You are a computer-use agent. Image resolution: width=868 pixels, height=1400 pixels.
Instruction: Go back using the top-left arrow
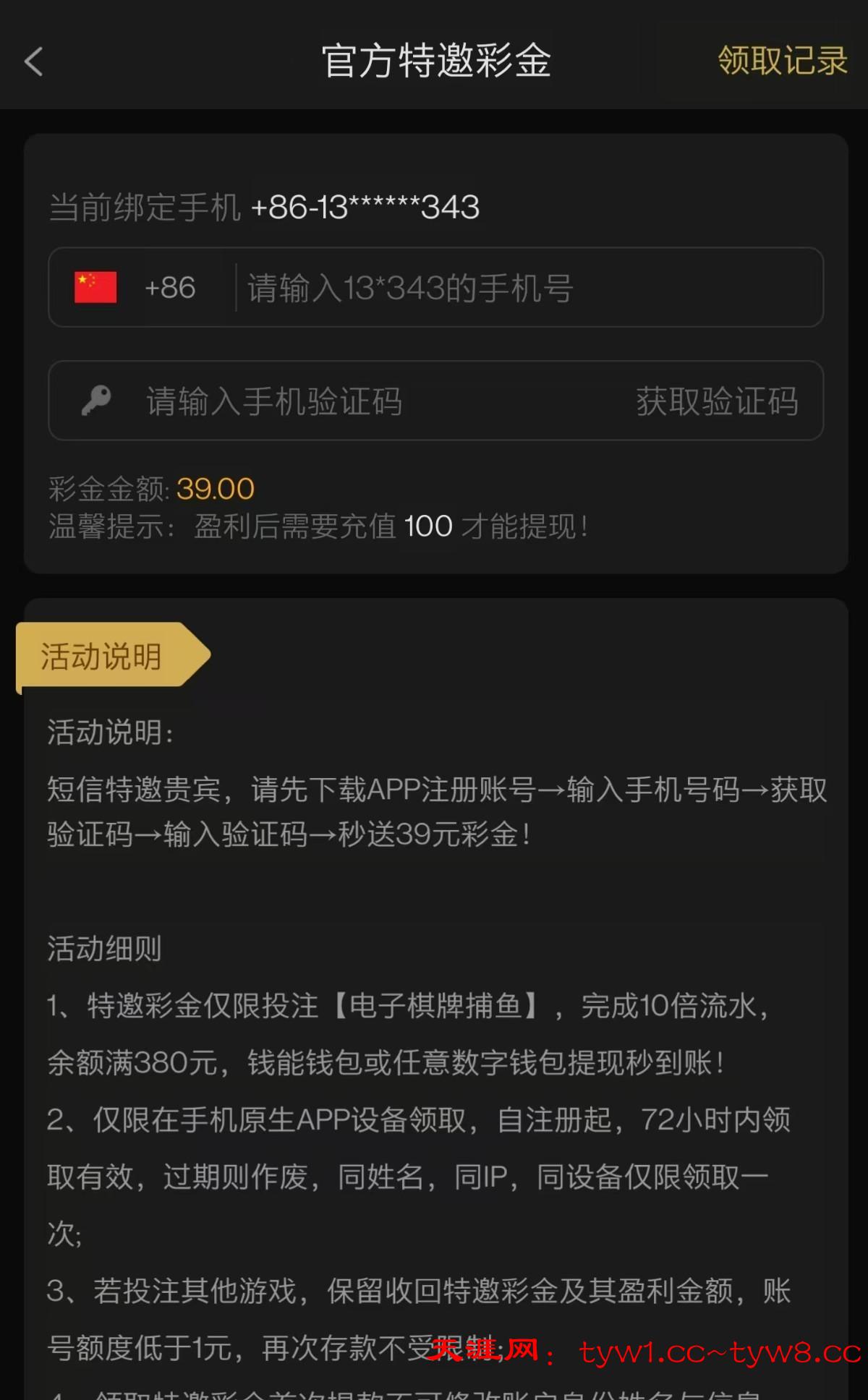pos(34,61)
